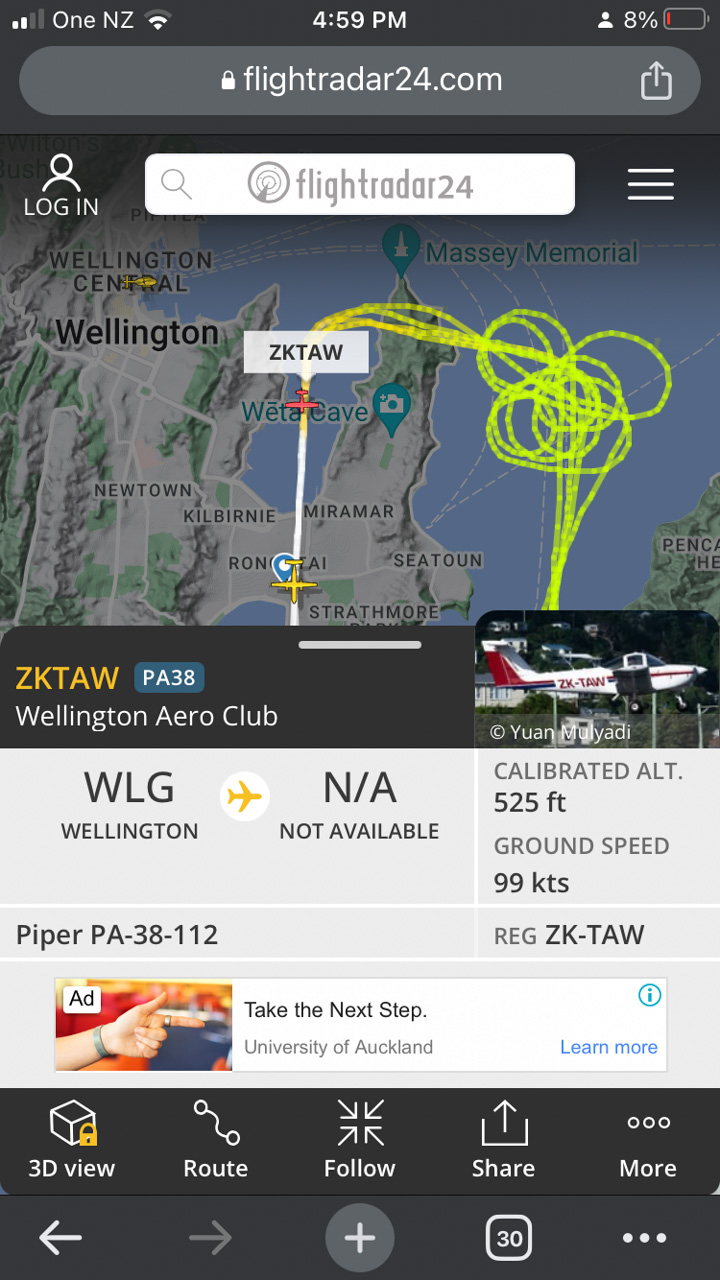Image resolution: width=720 pixels, height=1280 pixels.
Task: Show the flight Route
Action: [215, 1138]
